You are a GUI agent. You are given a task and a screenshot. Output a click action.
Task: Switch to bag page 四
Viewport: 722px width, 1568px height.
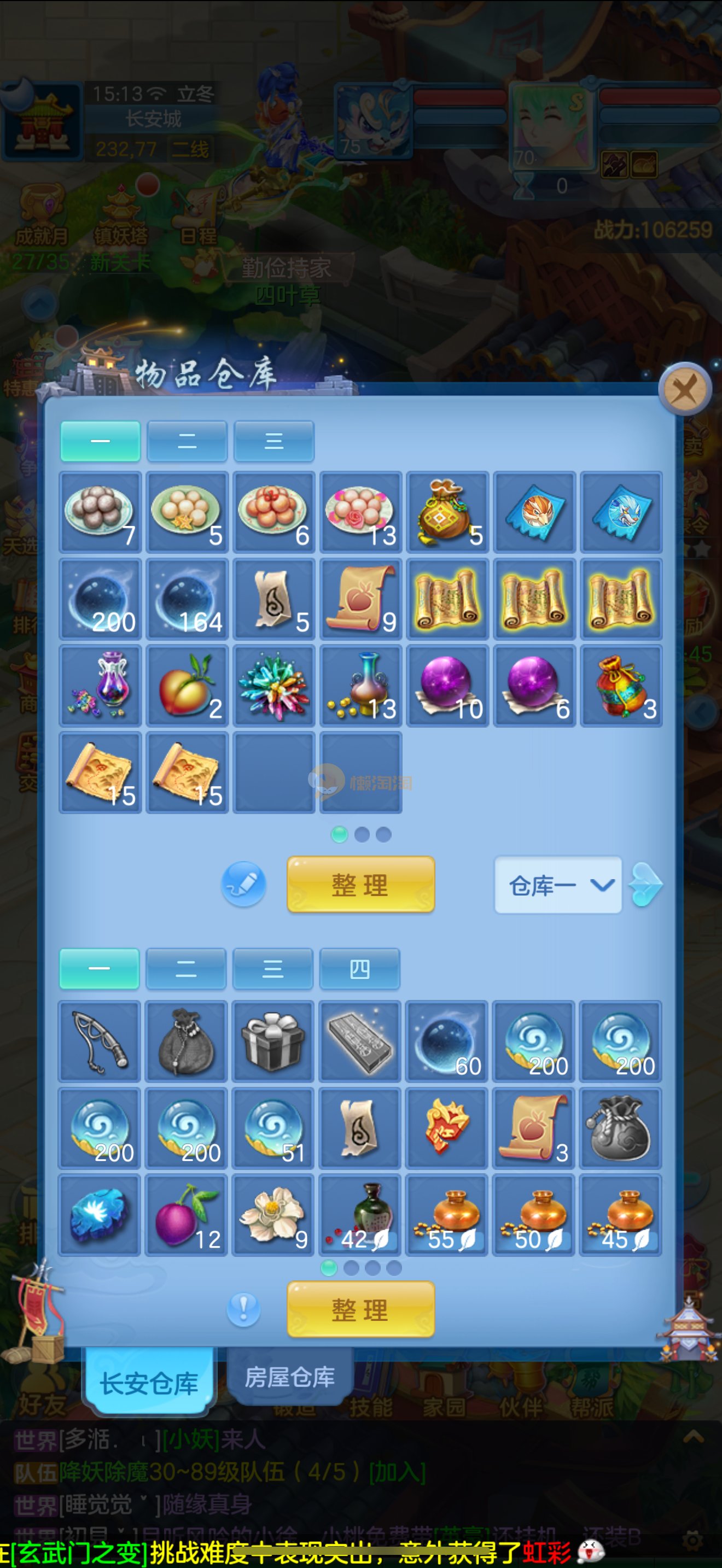click(360, 968)
